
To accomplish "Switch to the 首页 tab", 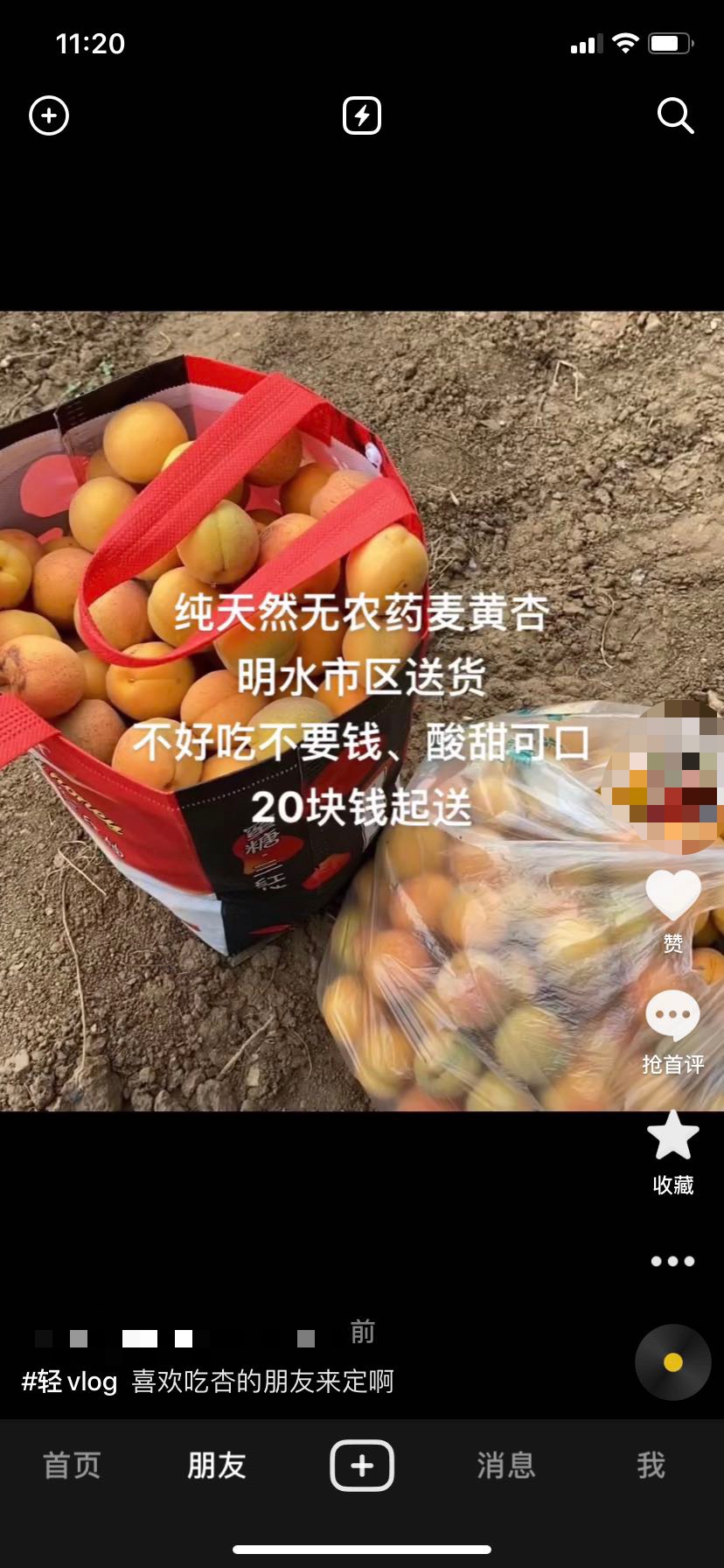I will pyautogui.click(x=72, y=1465).
